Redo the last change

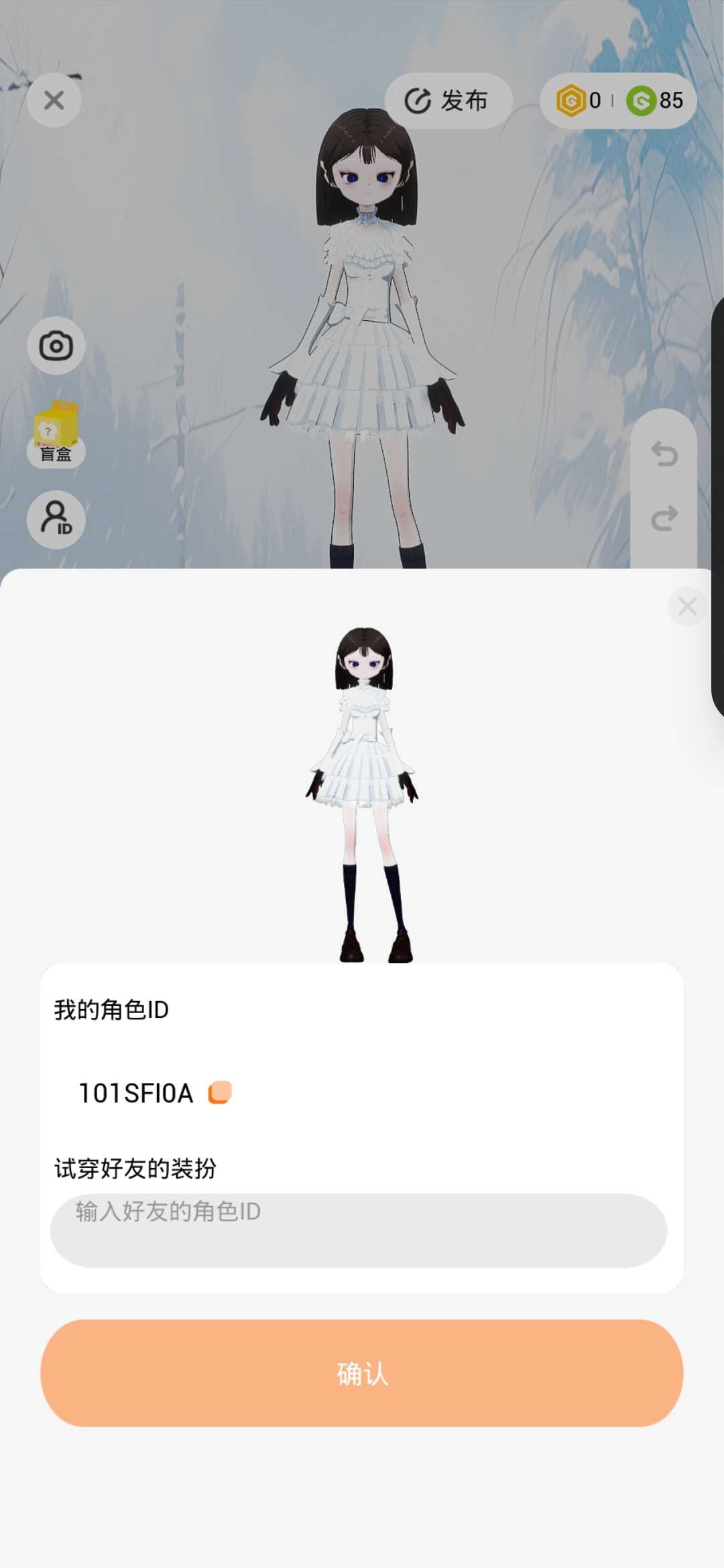(664, 519)
